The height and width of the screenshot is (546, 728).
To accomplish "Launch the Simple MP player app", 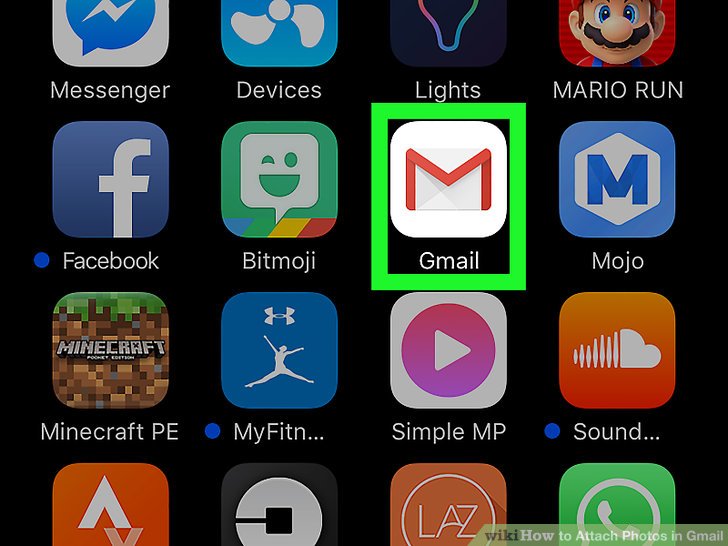I will click(448, 350).
